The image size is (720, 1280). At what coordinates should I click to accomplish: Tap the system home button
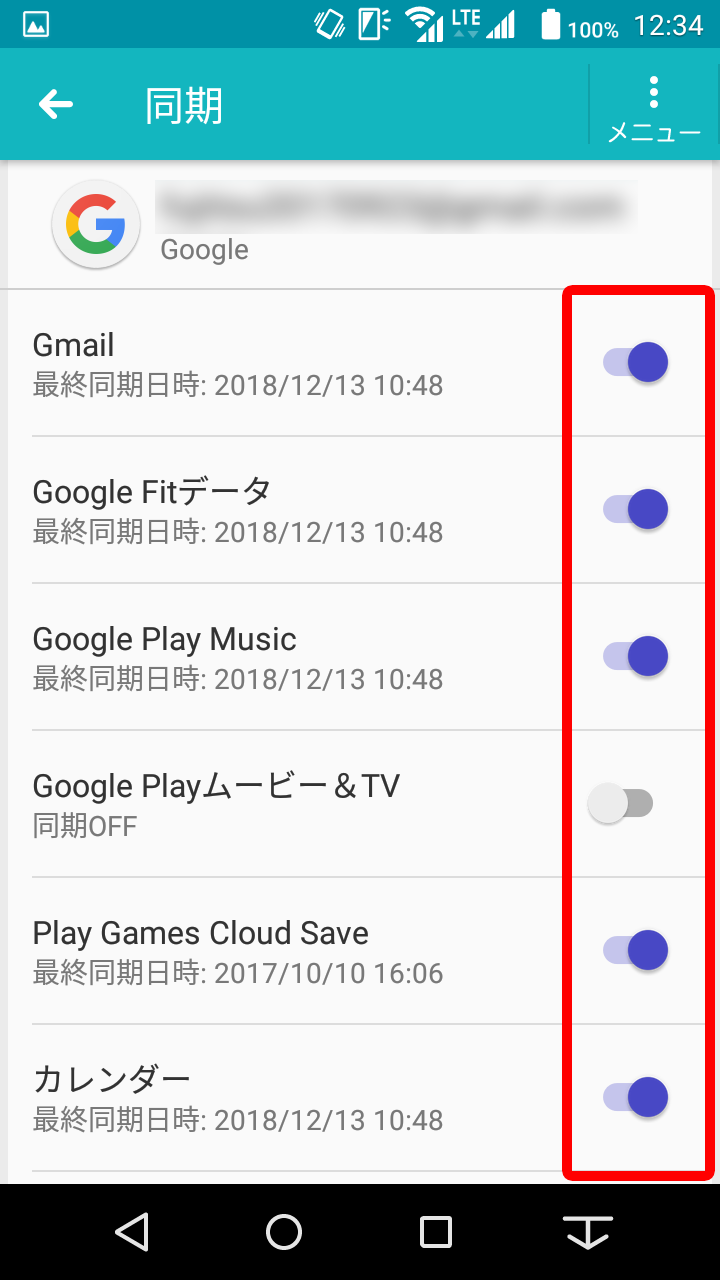pos(284,1232)
